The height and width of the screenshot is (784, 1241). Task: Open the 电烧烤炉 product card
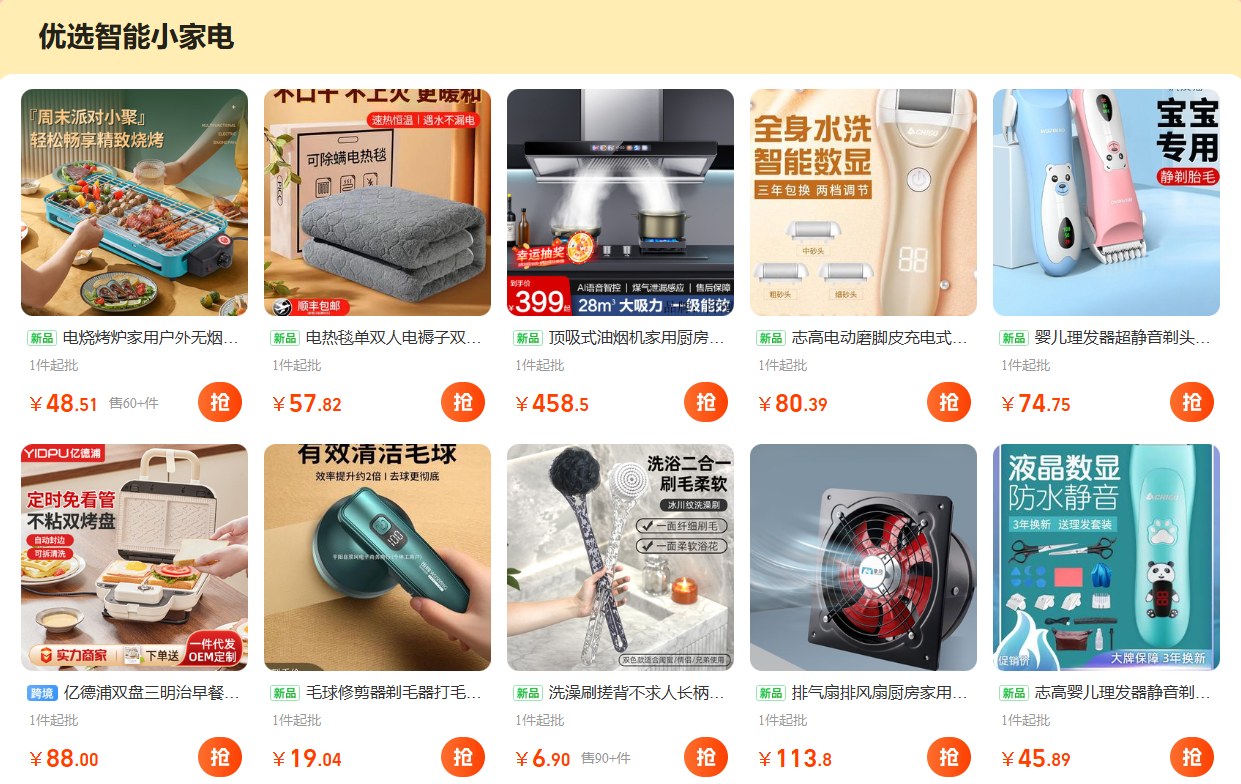coord(134,202)
